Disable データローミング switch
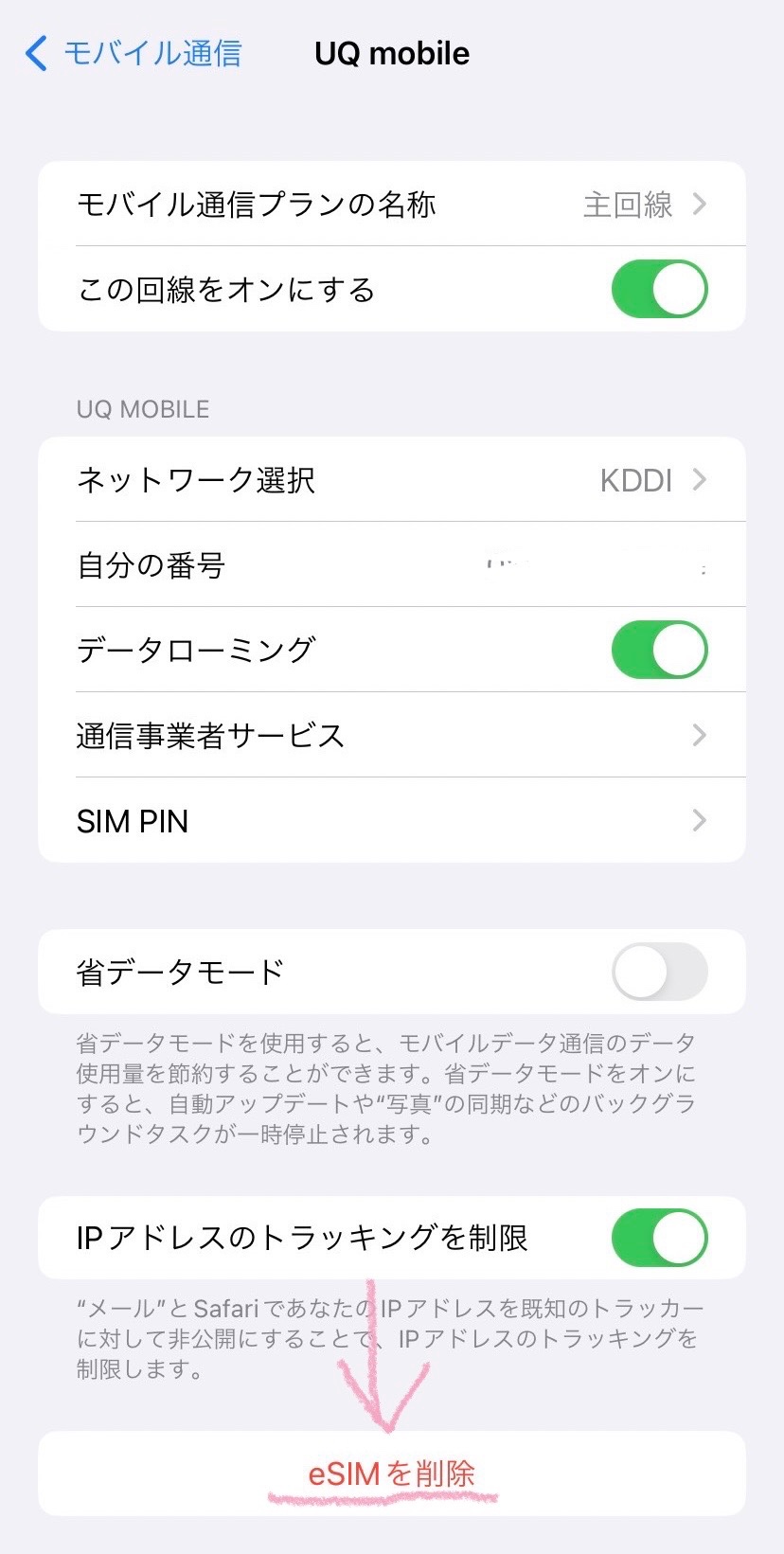 click(x=659, y=651)
